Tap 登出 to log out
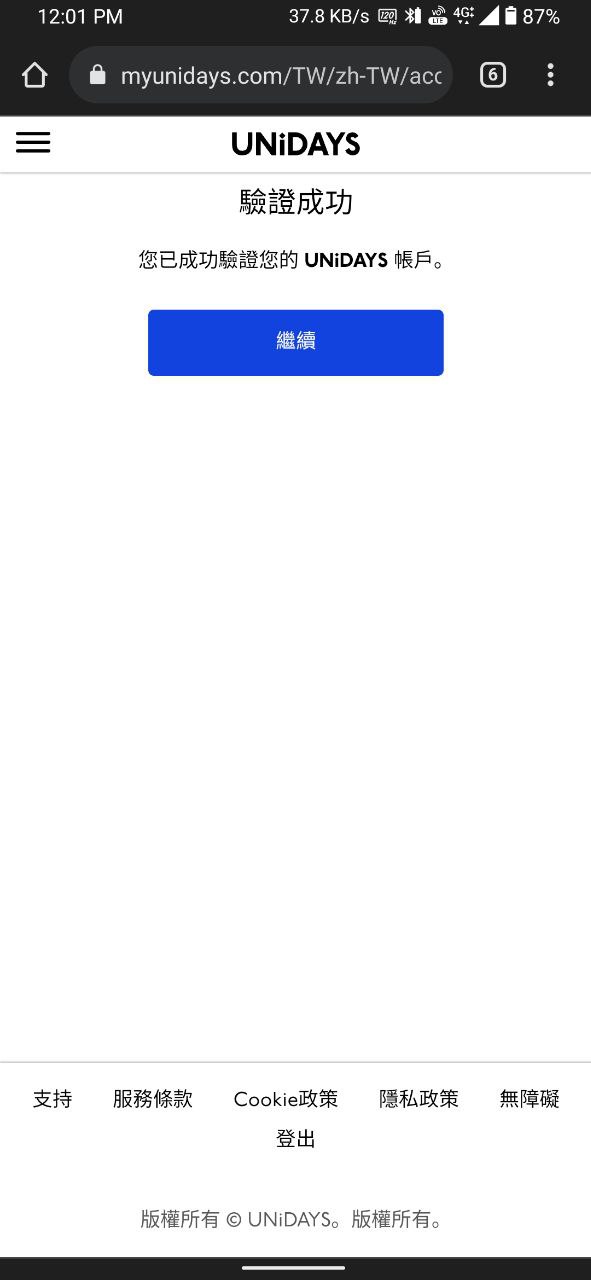The height and width of the screenshot is (1280, 591). pyautogui.click(x=296, y=1139)
